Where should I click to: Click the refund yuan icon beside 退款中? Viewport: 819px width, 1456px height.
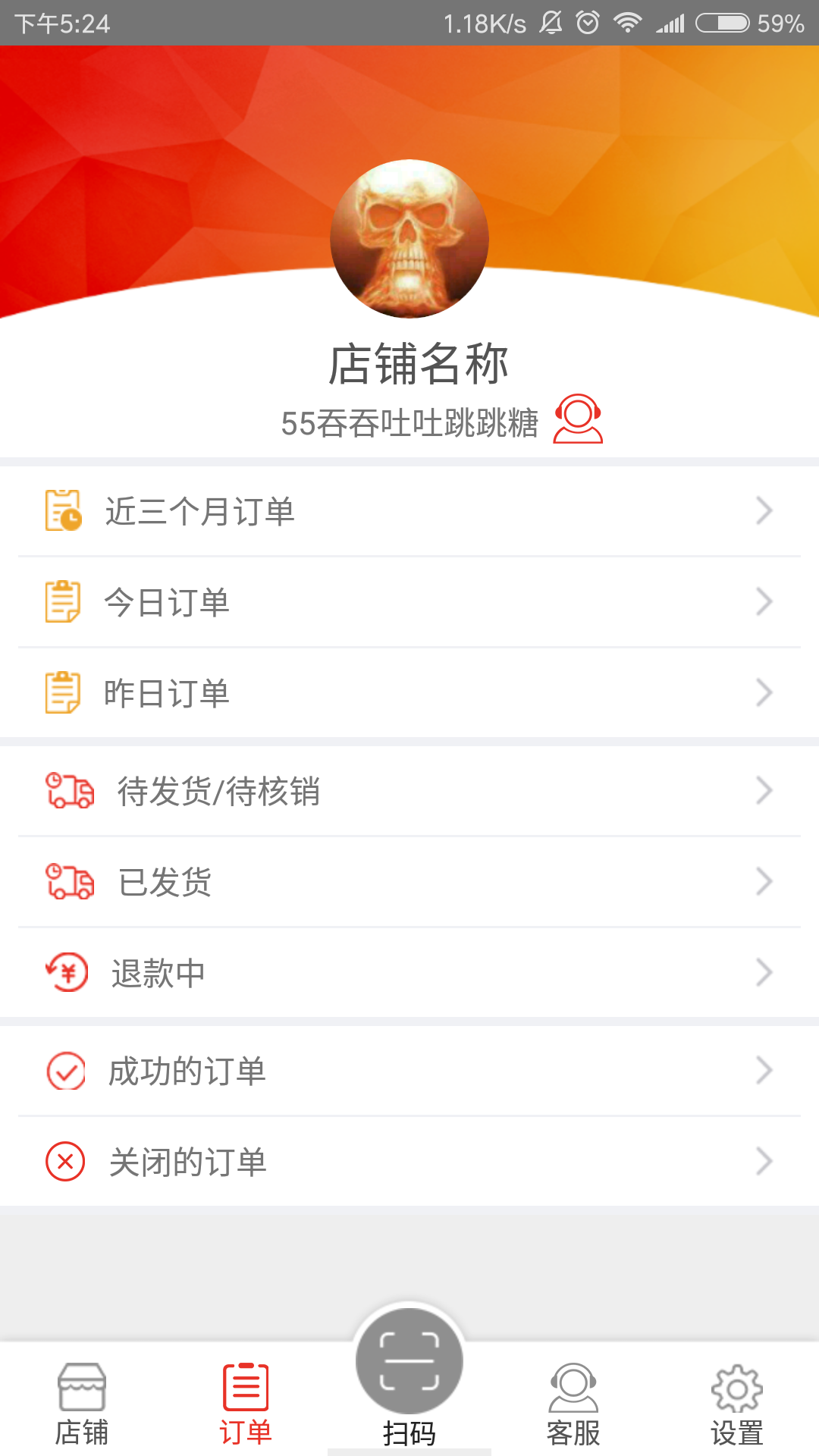click(x=66, y=971)
